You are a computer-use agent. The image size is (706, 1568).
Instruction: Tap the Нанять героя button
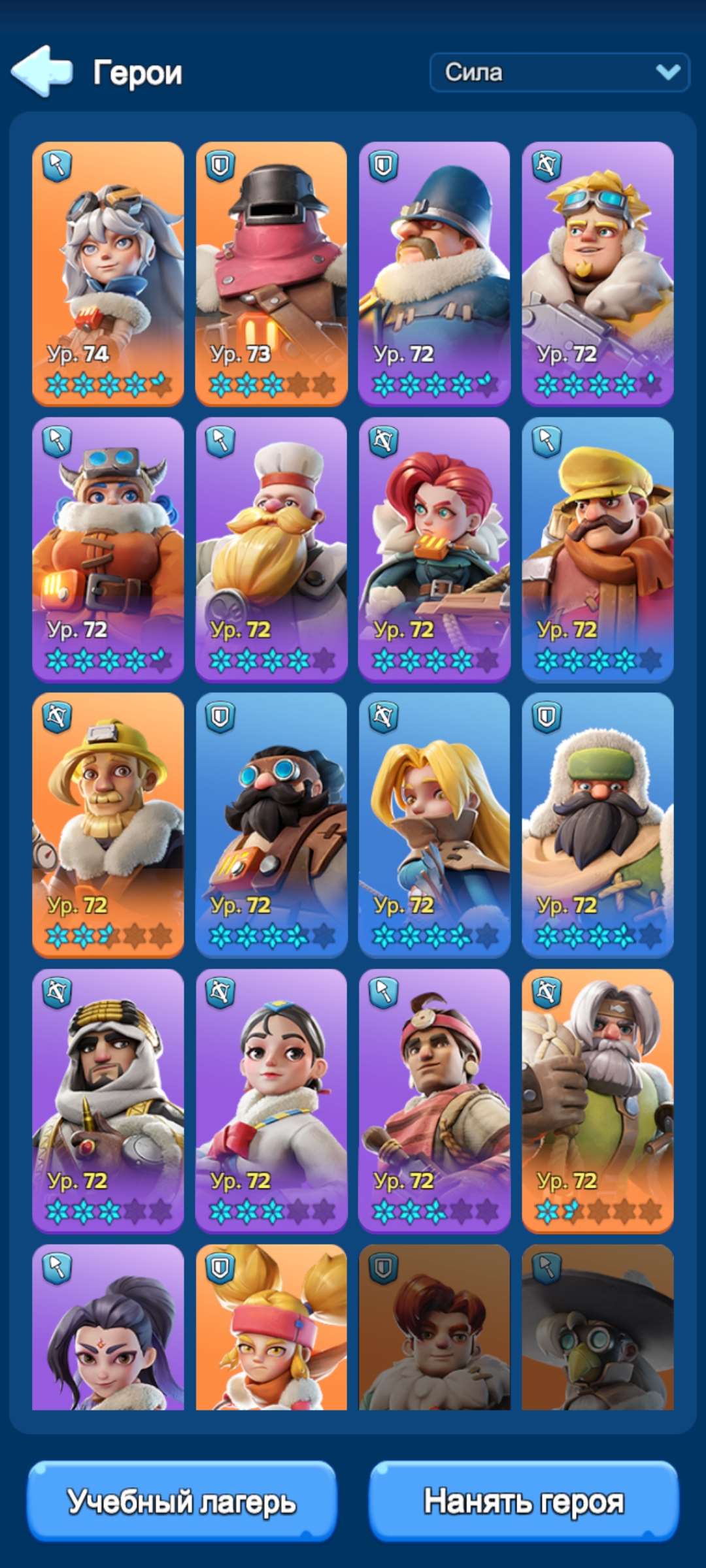coord(524,1501)
